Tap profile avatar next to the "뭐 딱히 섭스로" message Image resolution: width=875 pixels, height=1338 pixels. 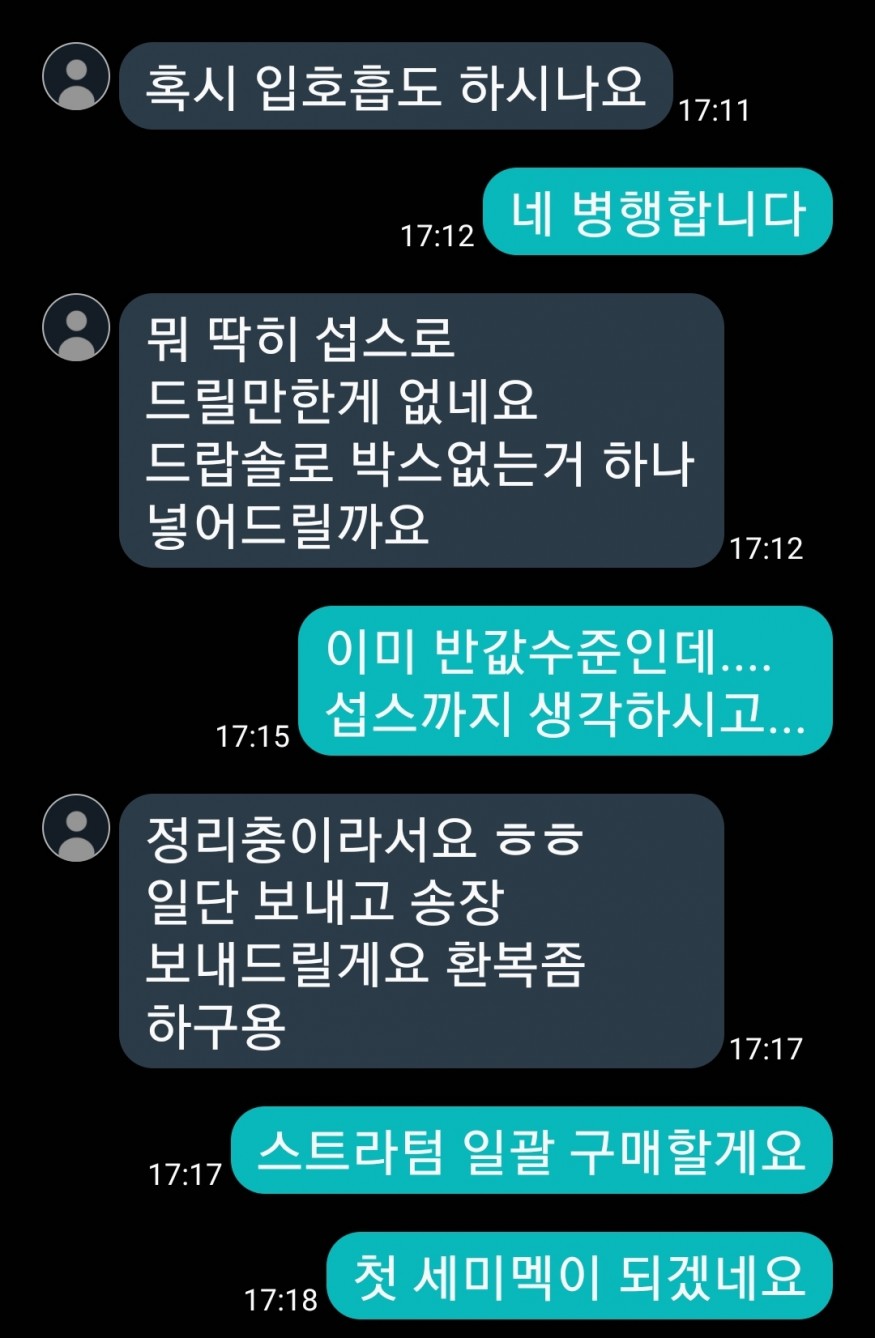[x=76, y=327]
